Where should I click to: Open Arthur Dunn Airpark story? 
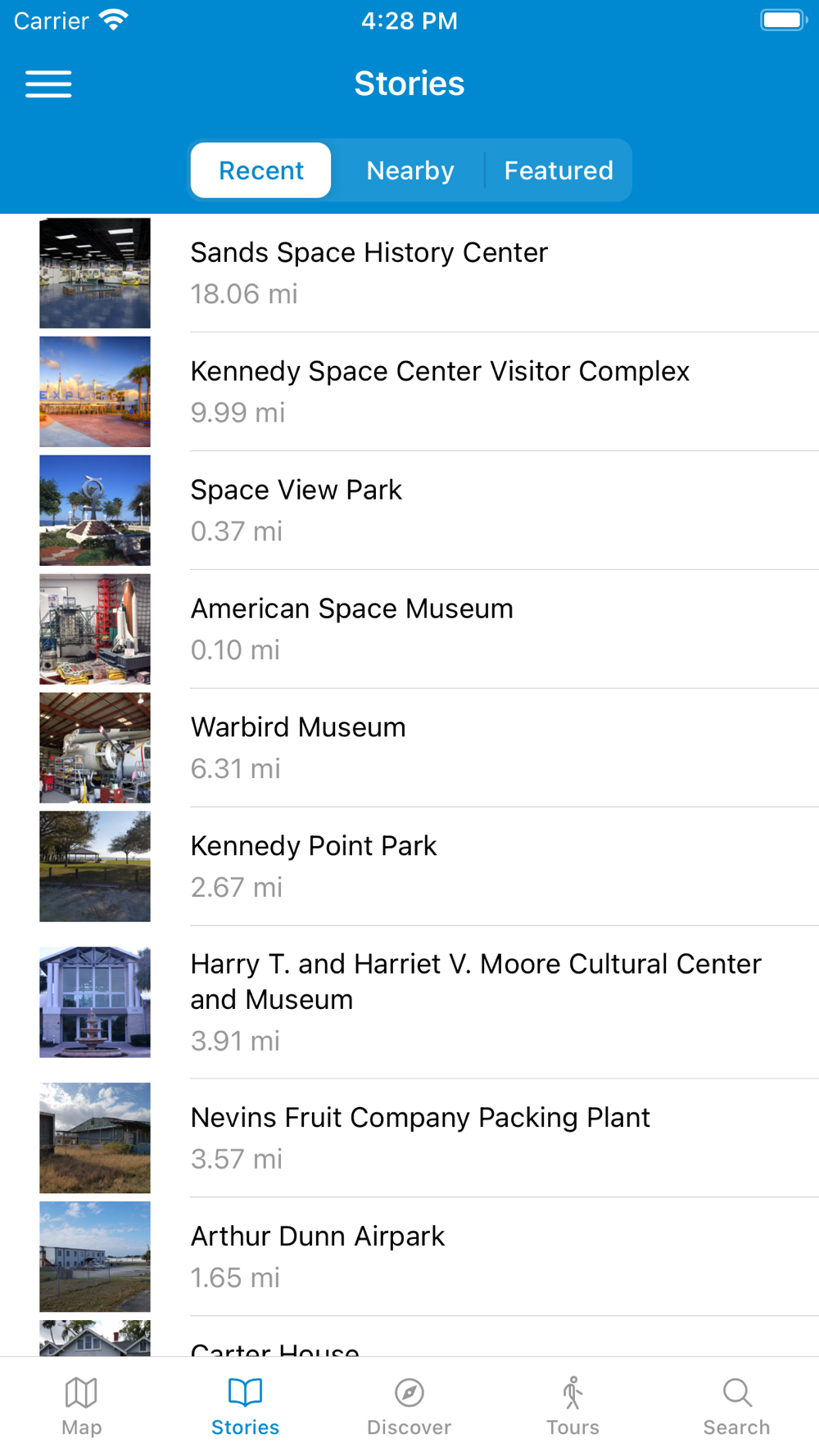point(409,1257)
